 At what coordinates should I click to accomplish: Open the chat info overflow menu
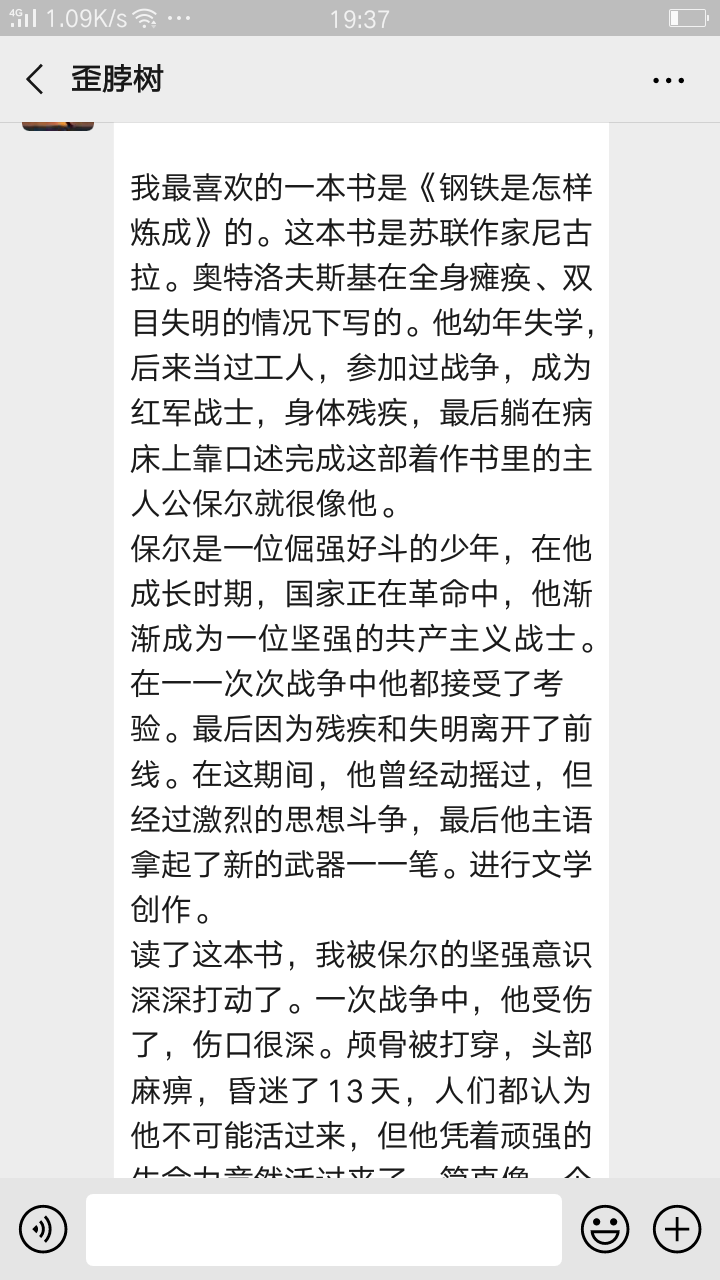[667, 80]
